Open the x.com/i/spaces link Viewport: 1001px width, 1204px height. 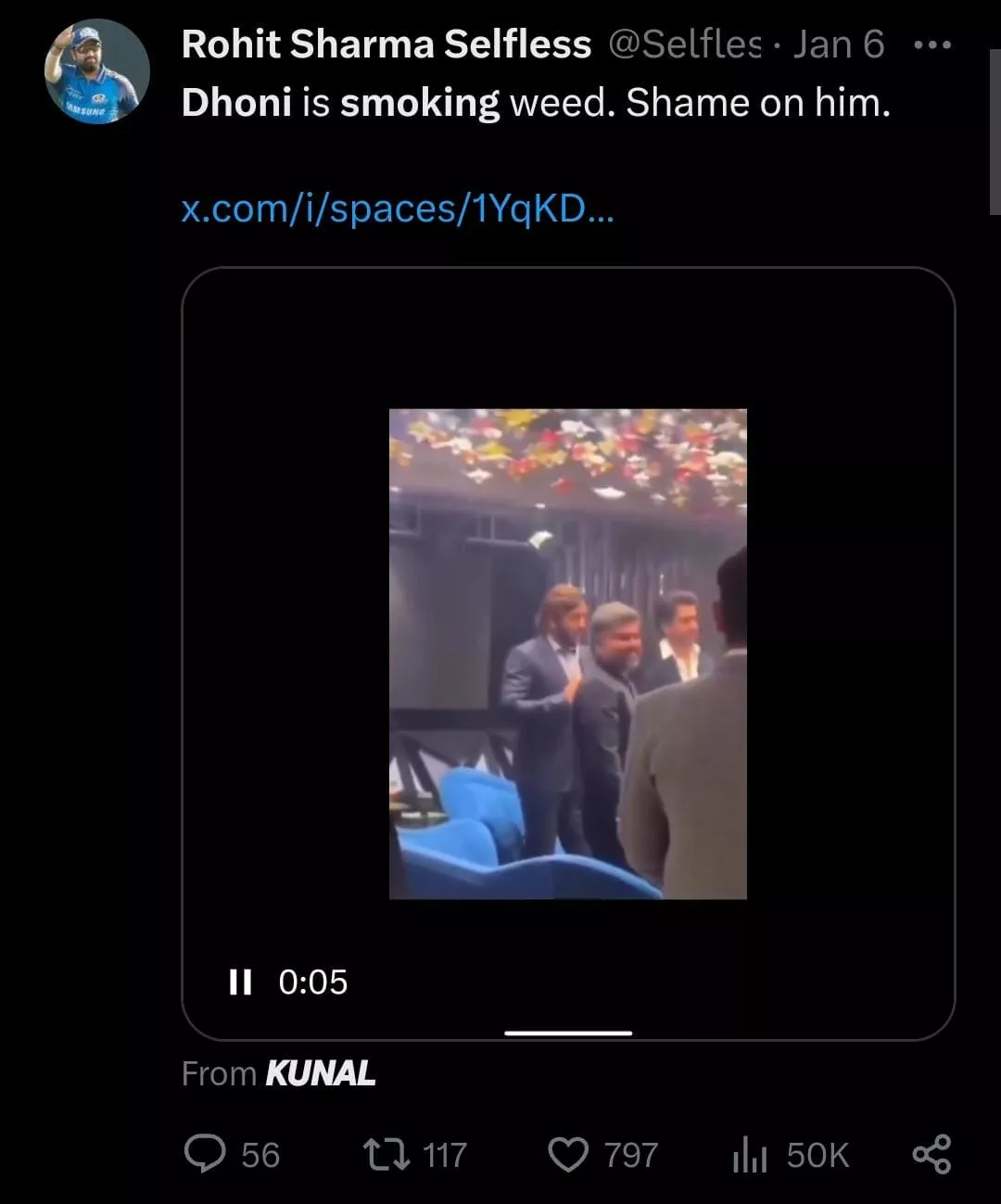pos(397,209)
